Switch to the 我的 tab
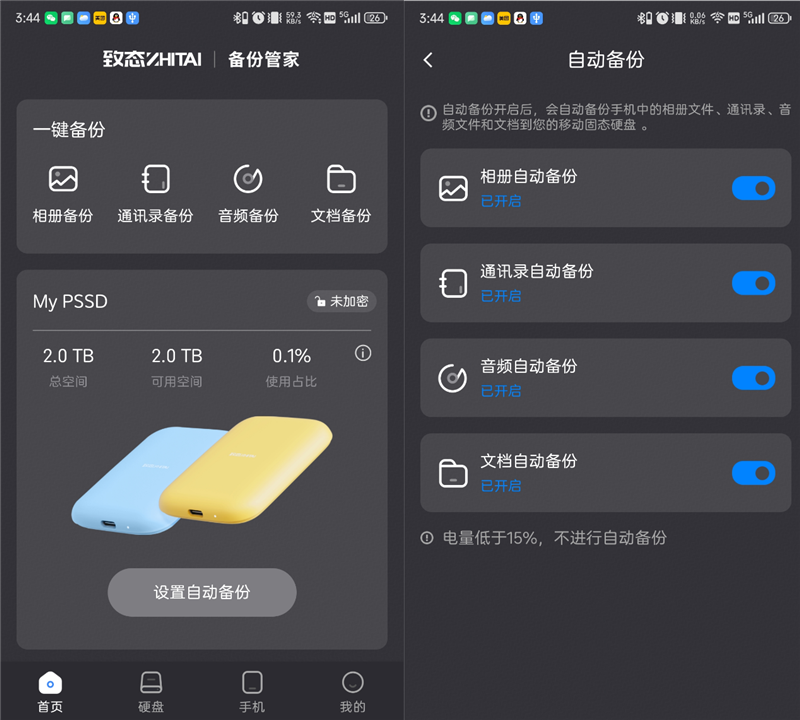 tap(352, 692)
